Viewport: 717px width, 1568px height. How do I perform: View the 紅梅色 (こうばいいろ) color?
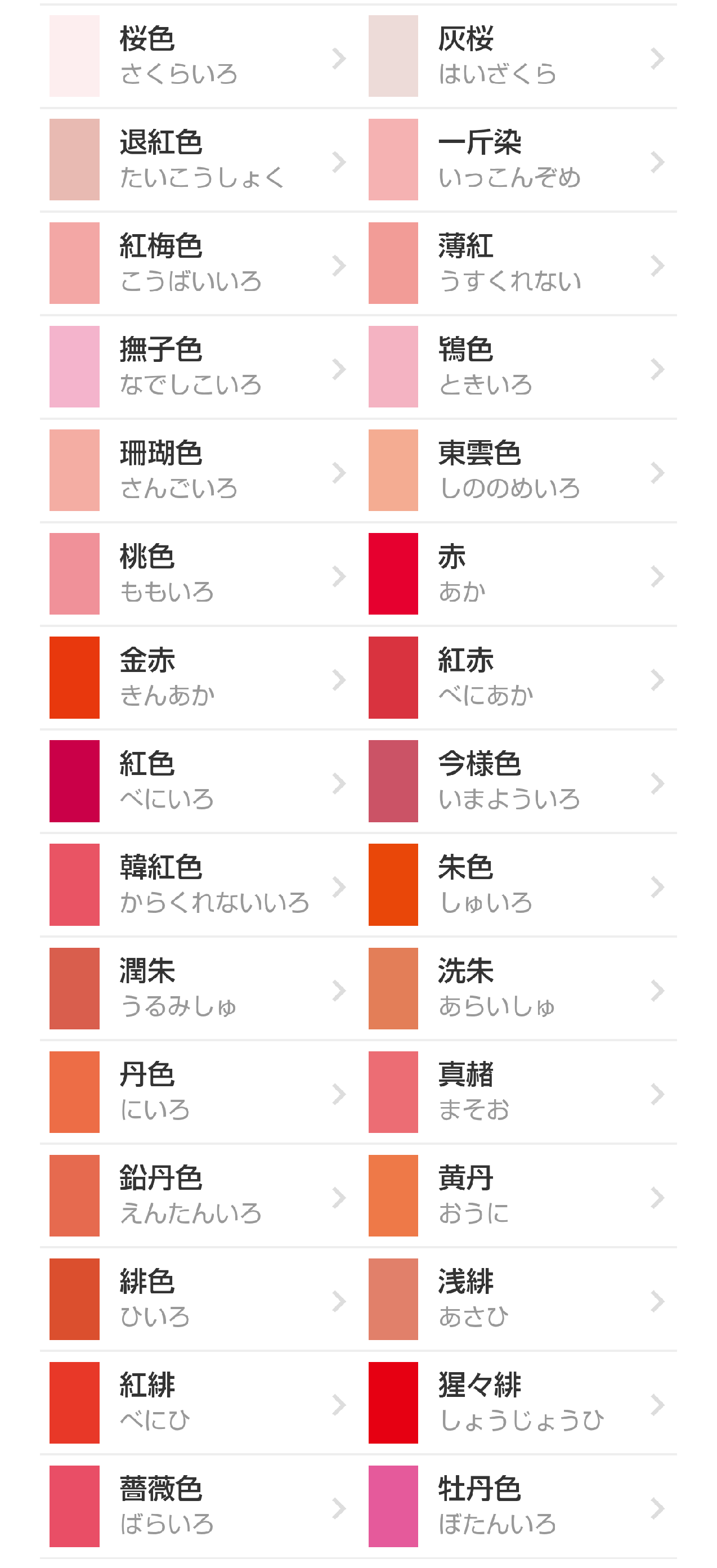(x=199, y=263)
